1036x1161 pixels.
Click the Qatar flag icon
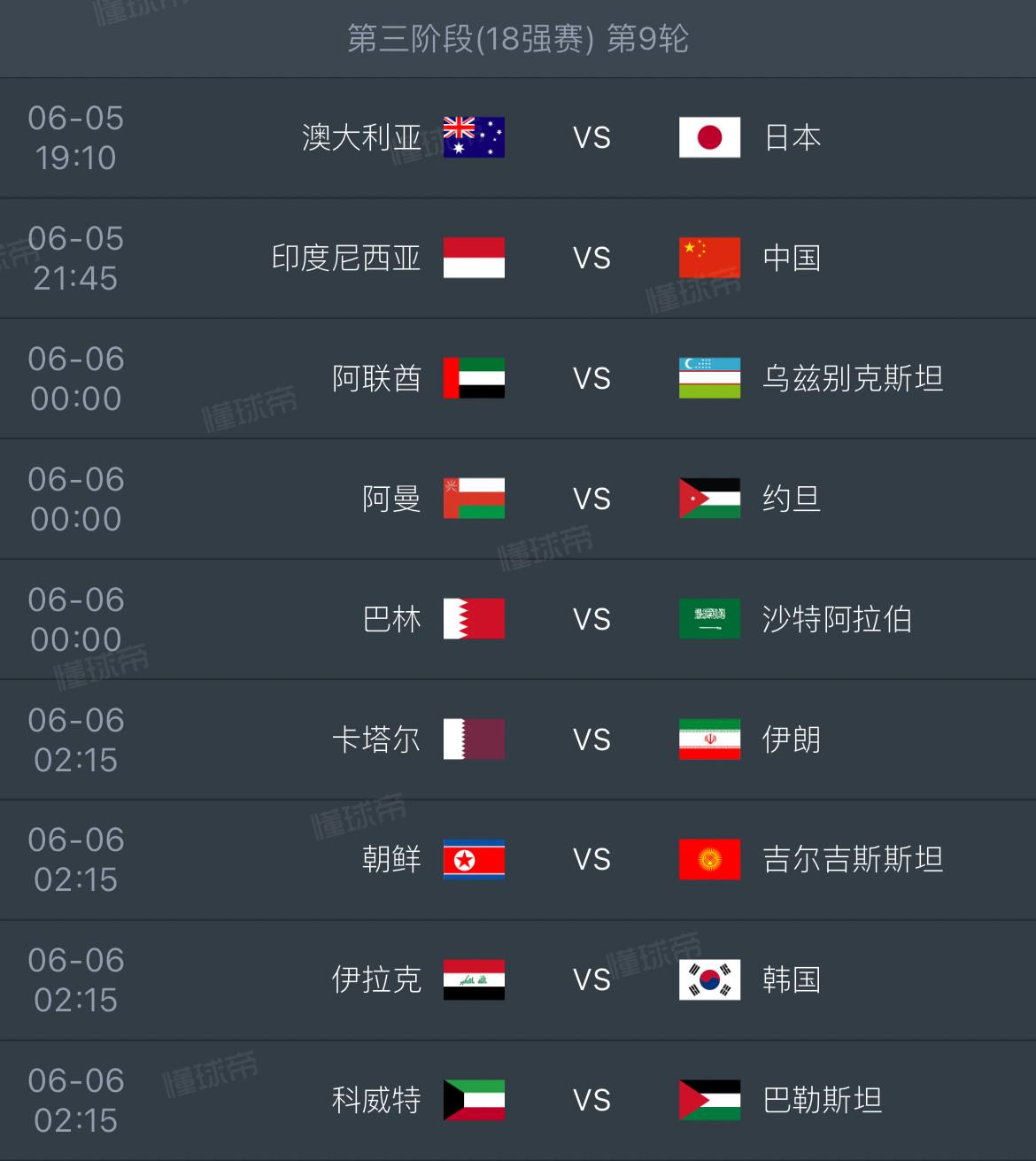472,739
